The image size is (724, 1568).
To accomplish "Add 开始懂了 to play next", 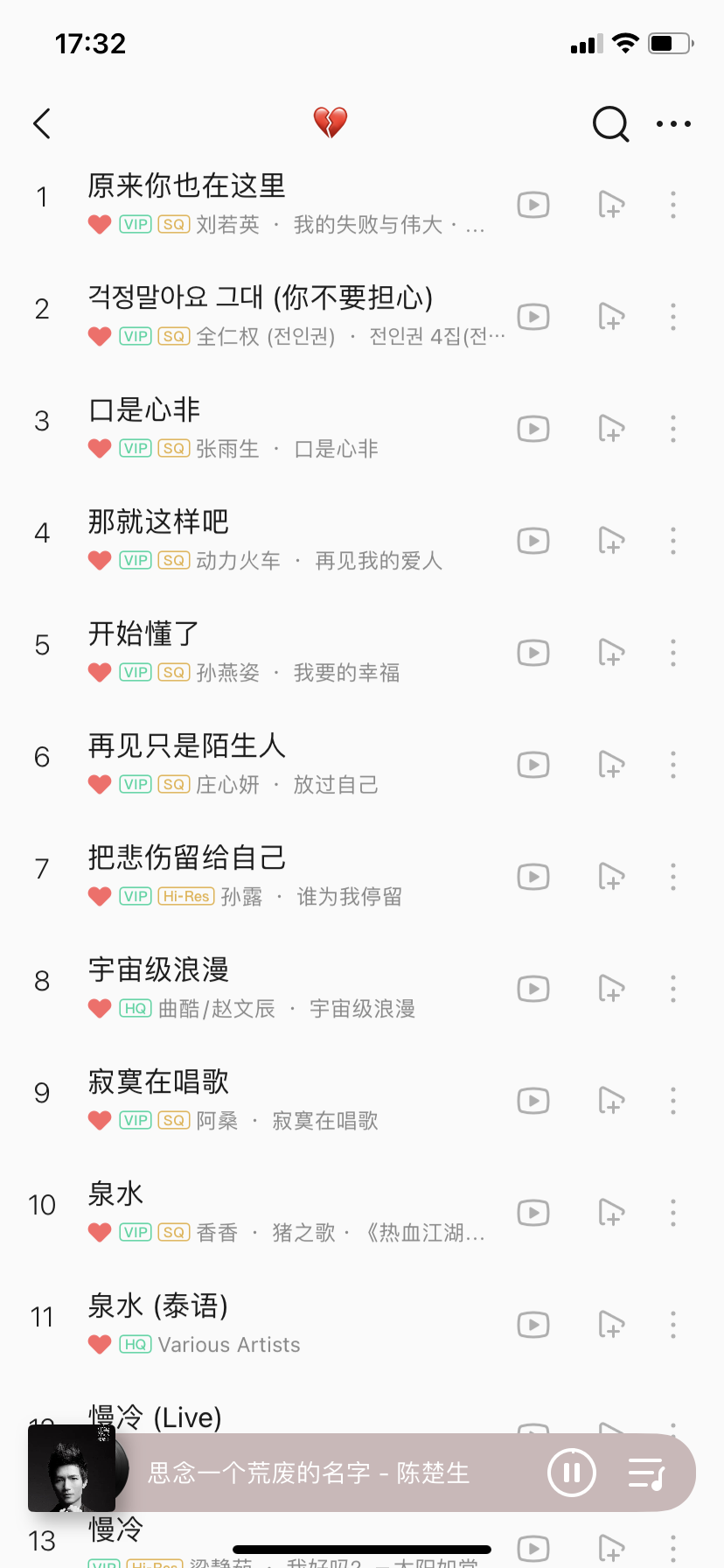I will click(611, 653).
